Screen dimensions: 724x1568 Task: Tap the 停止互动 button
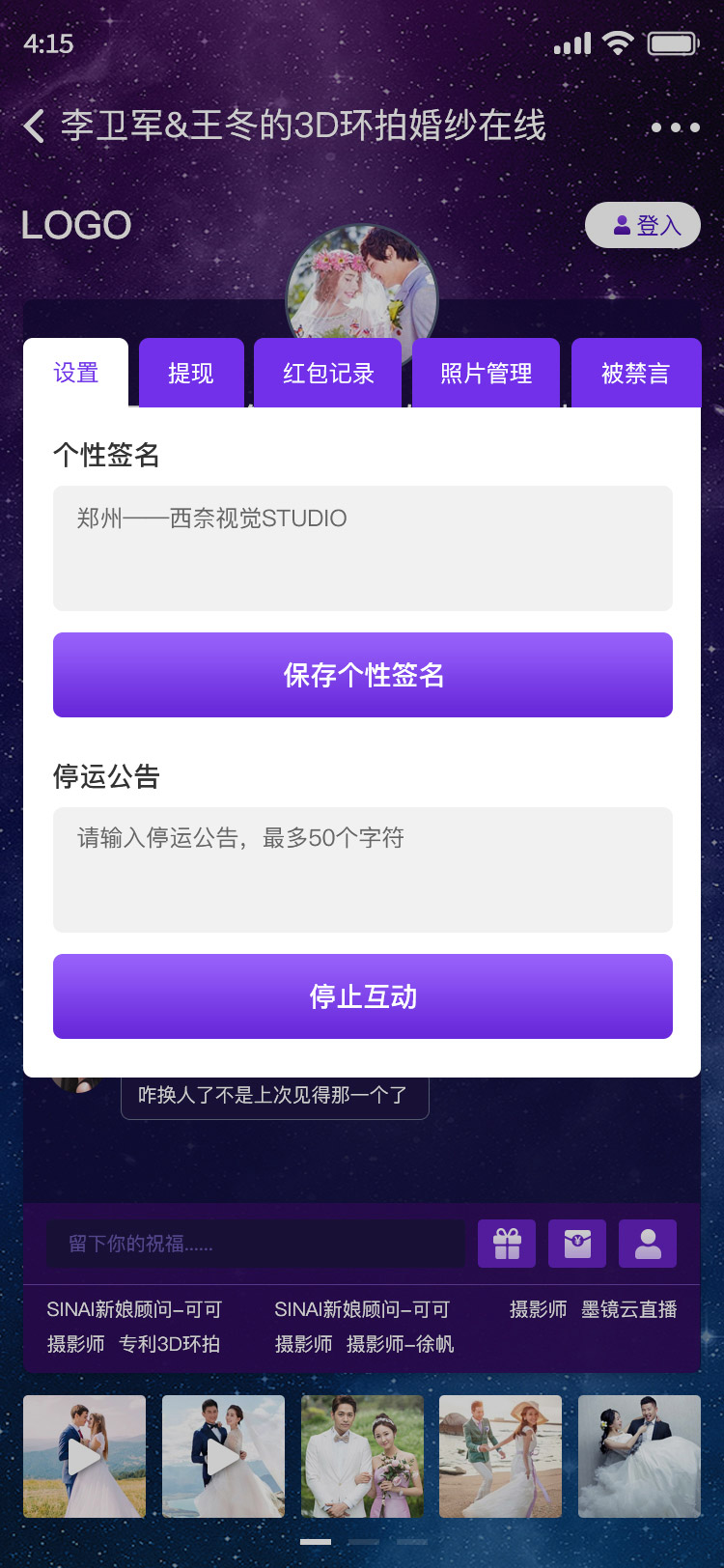[x=363, y=996]
